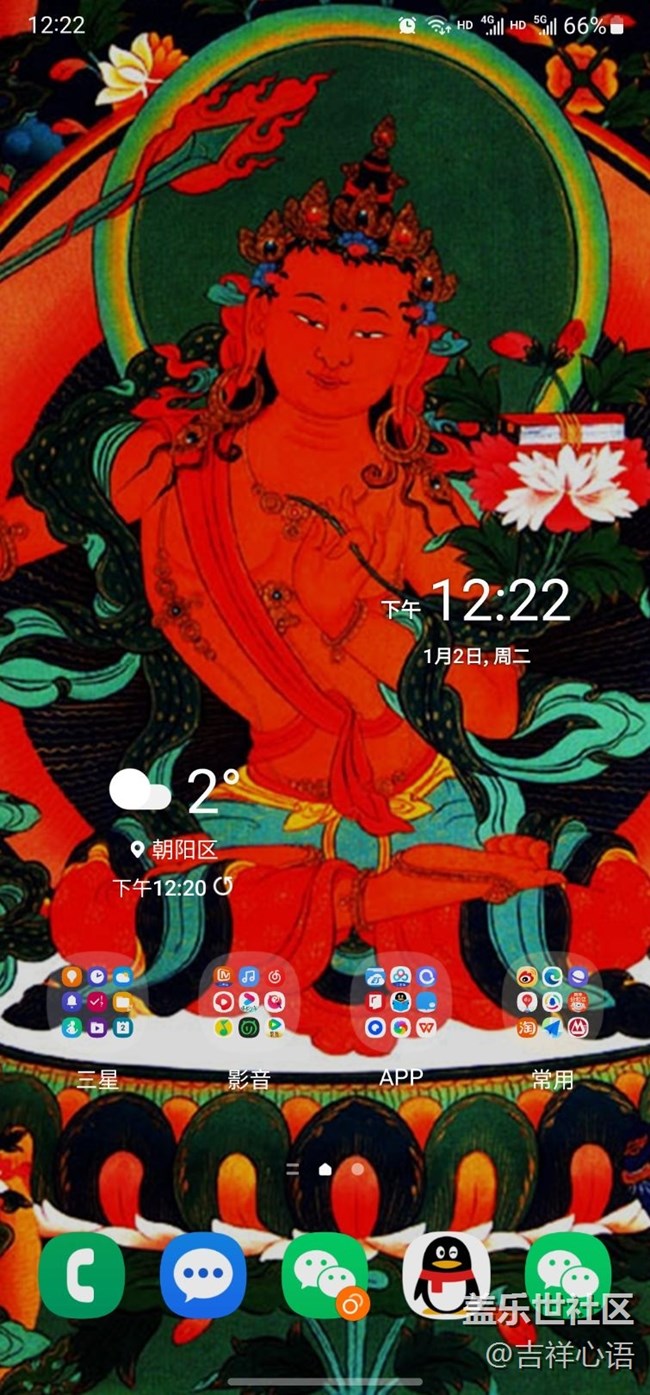
Task: Refresh the weather widget
Action: 224,886
